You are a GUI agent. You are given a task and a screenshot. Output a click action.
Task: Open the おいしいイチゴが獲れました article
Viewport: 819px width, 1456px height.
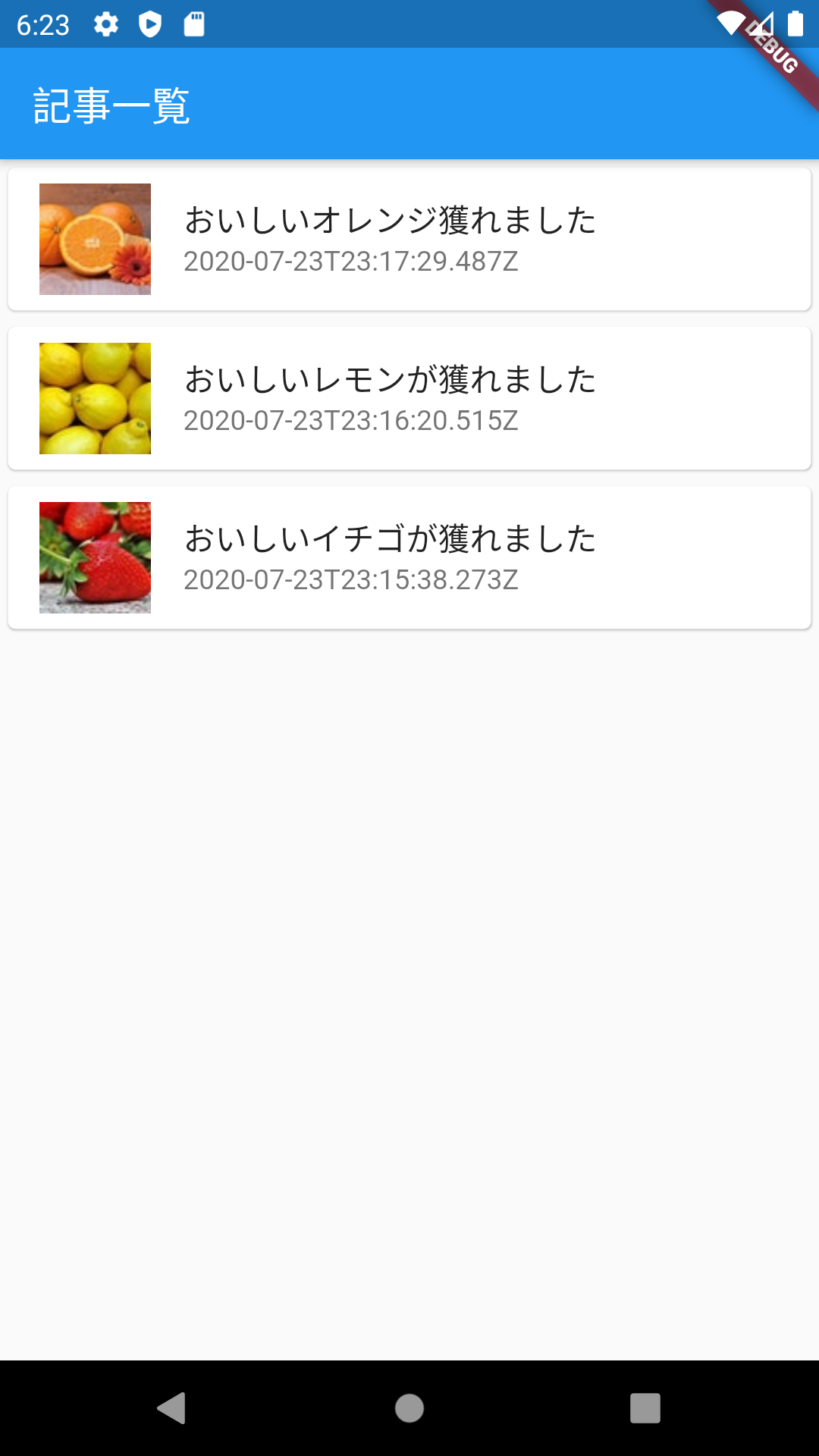coord(409,557)
